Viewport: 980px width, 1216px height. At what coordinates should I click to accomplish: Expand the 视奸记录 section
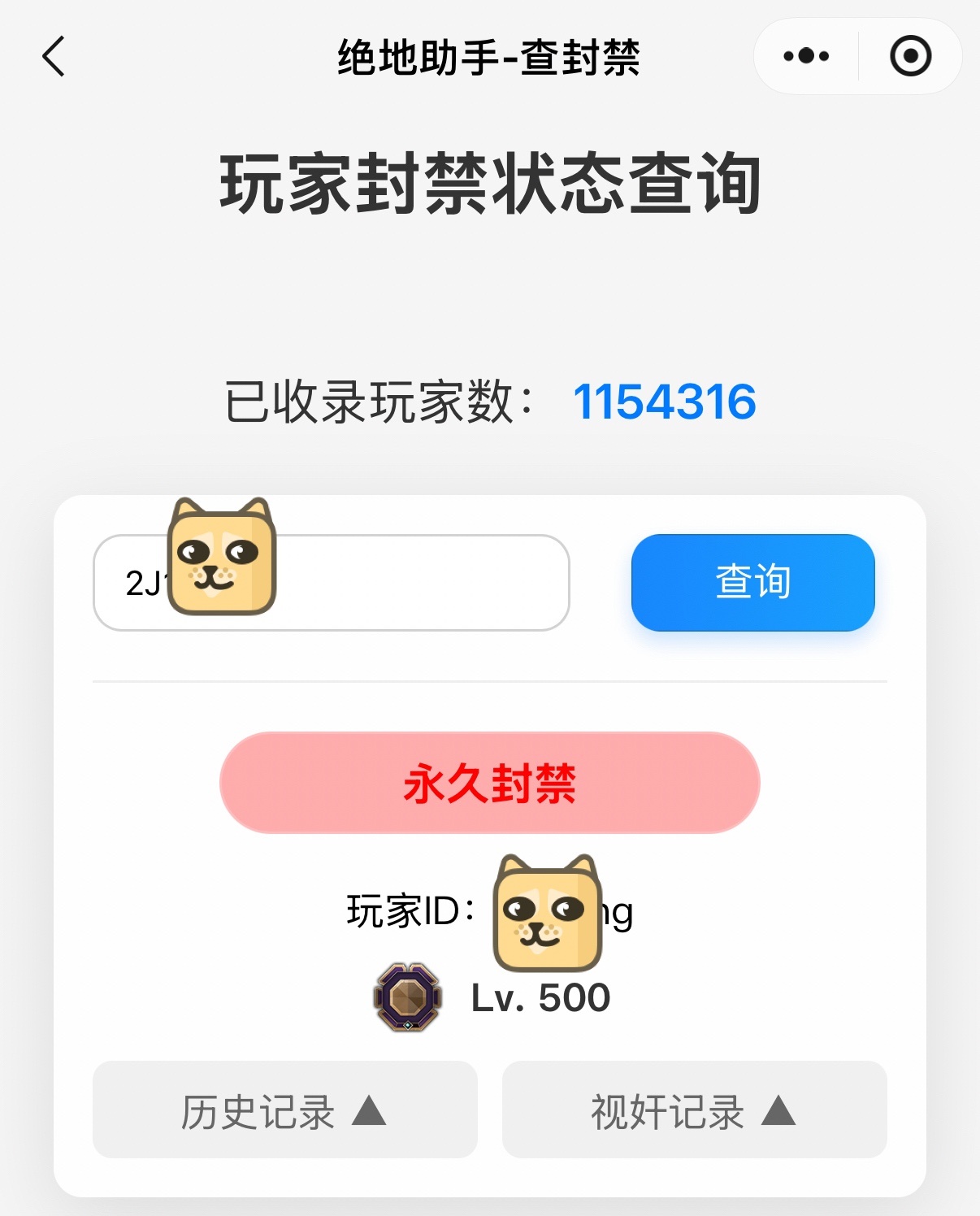tap(694, 1110)
